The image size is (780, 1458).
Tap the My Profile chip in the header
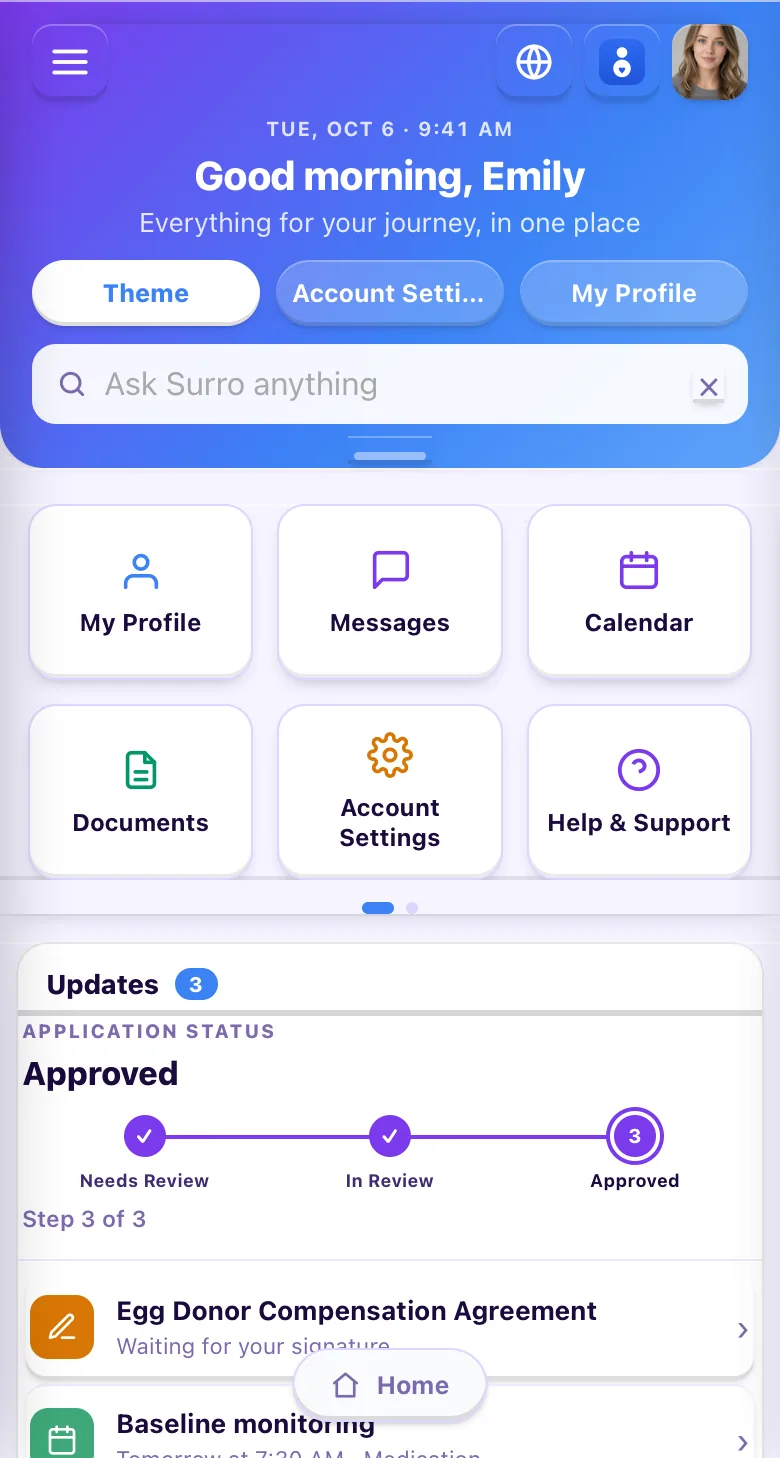(x=634, y=293)
